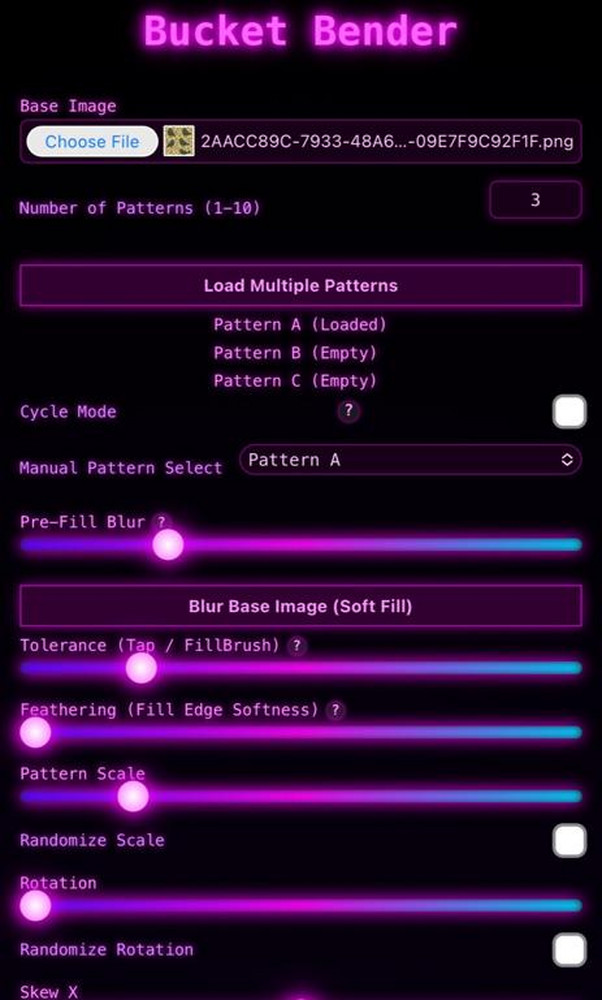The height and width of the screenshot is (1000, 602).
Task: Tap Blur Base Image (Soft Fill)
Action: coord(300,606)
